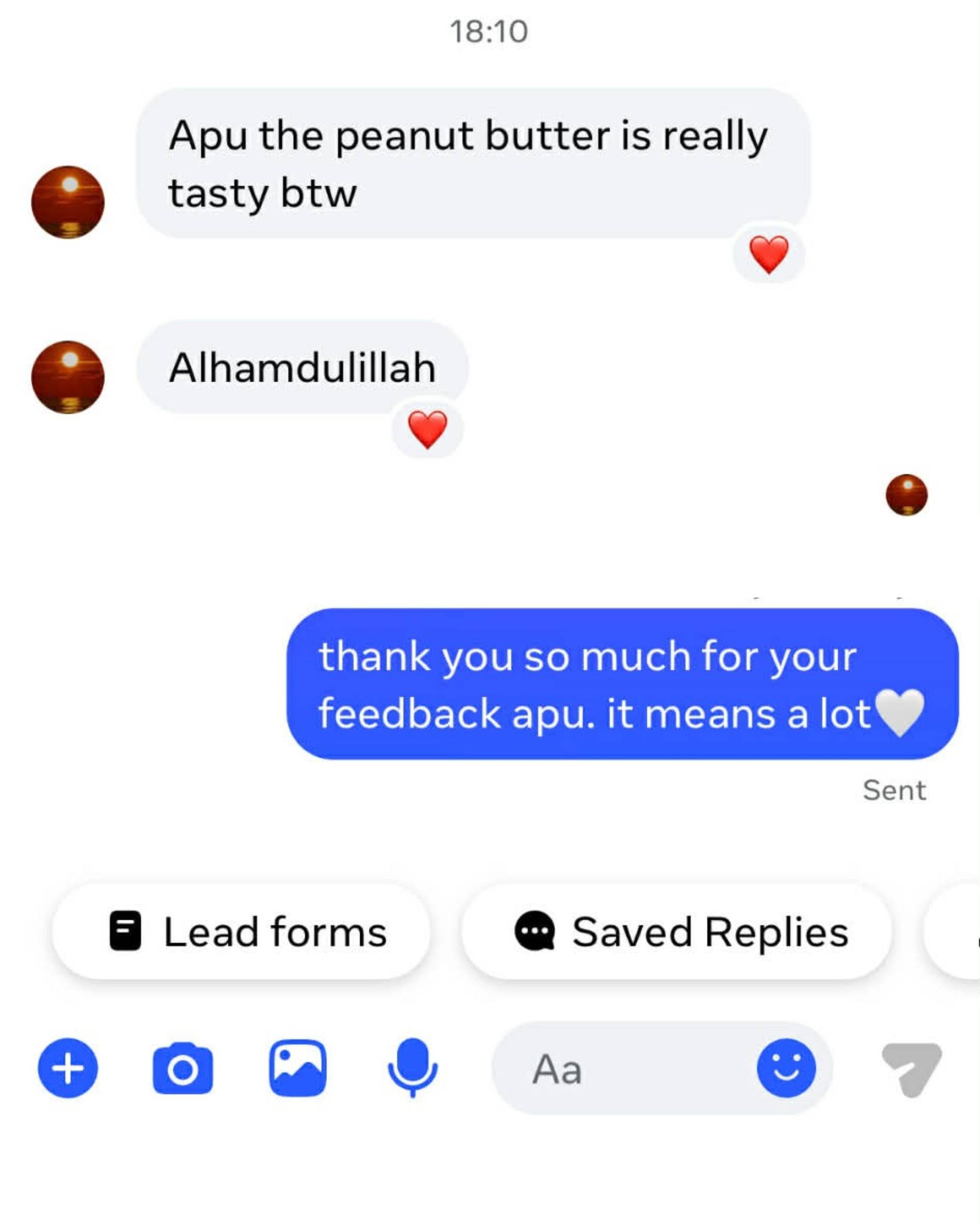
Task: Open the camera to take a photo
Action: point(182,1068)
